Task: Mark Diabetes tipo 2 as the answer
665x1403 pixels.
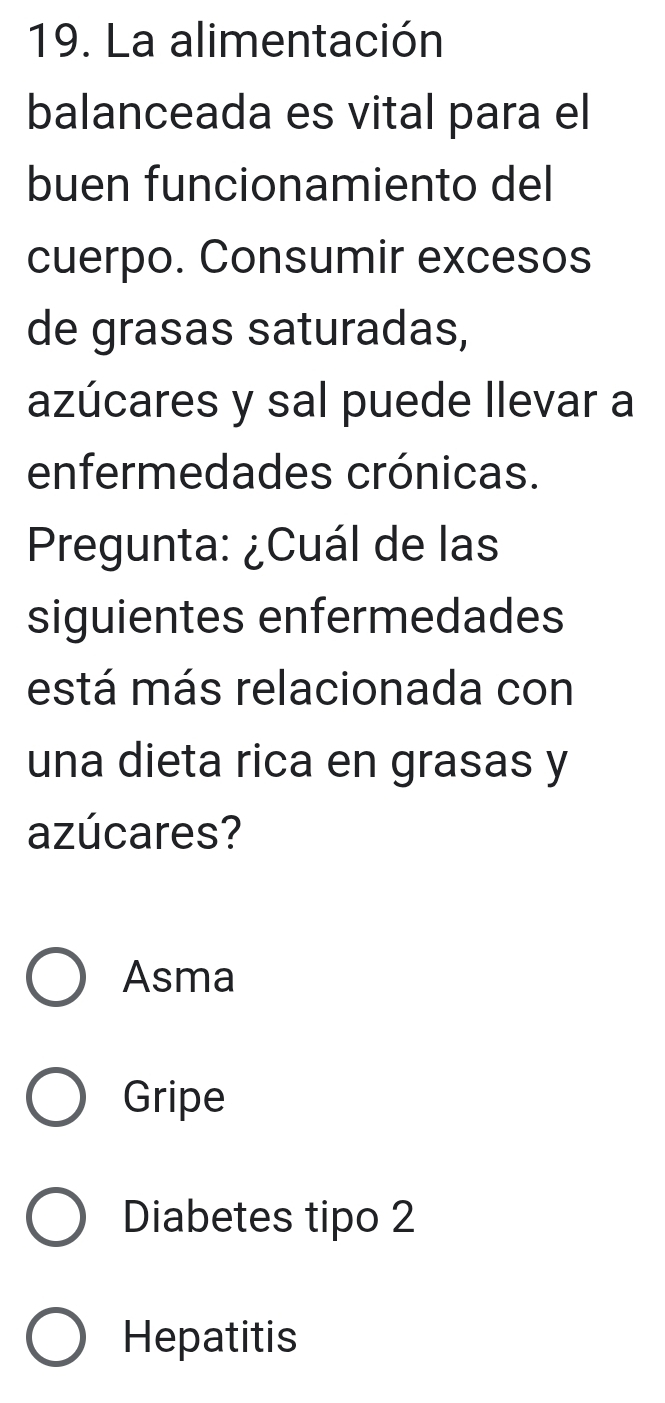Action: pos(56,1218)
